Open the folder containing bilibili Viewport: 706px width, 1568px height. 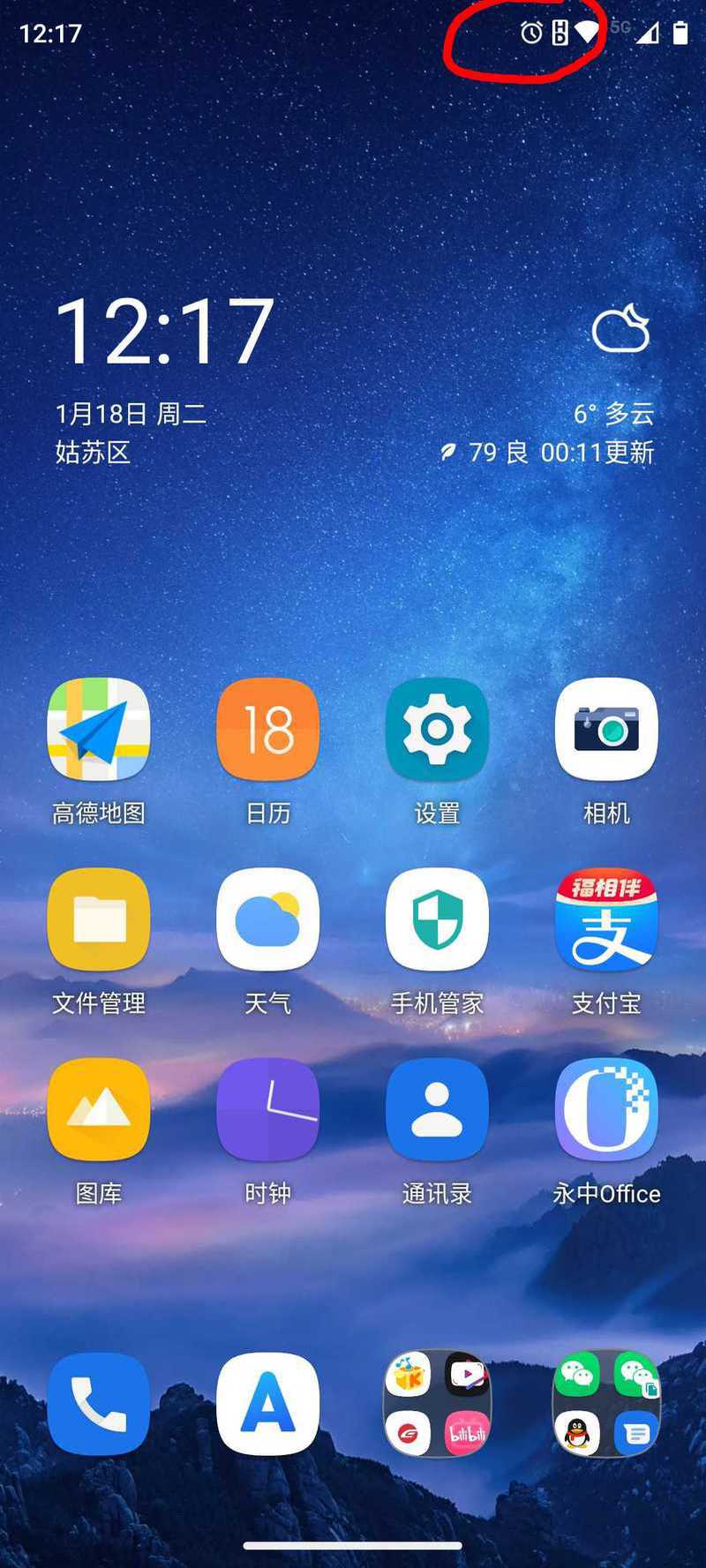click(438, 1404)
